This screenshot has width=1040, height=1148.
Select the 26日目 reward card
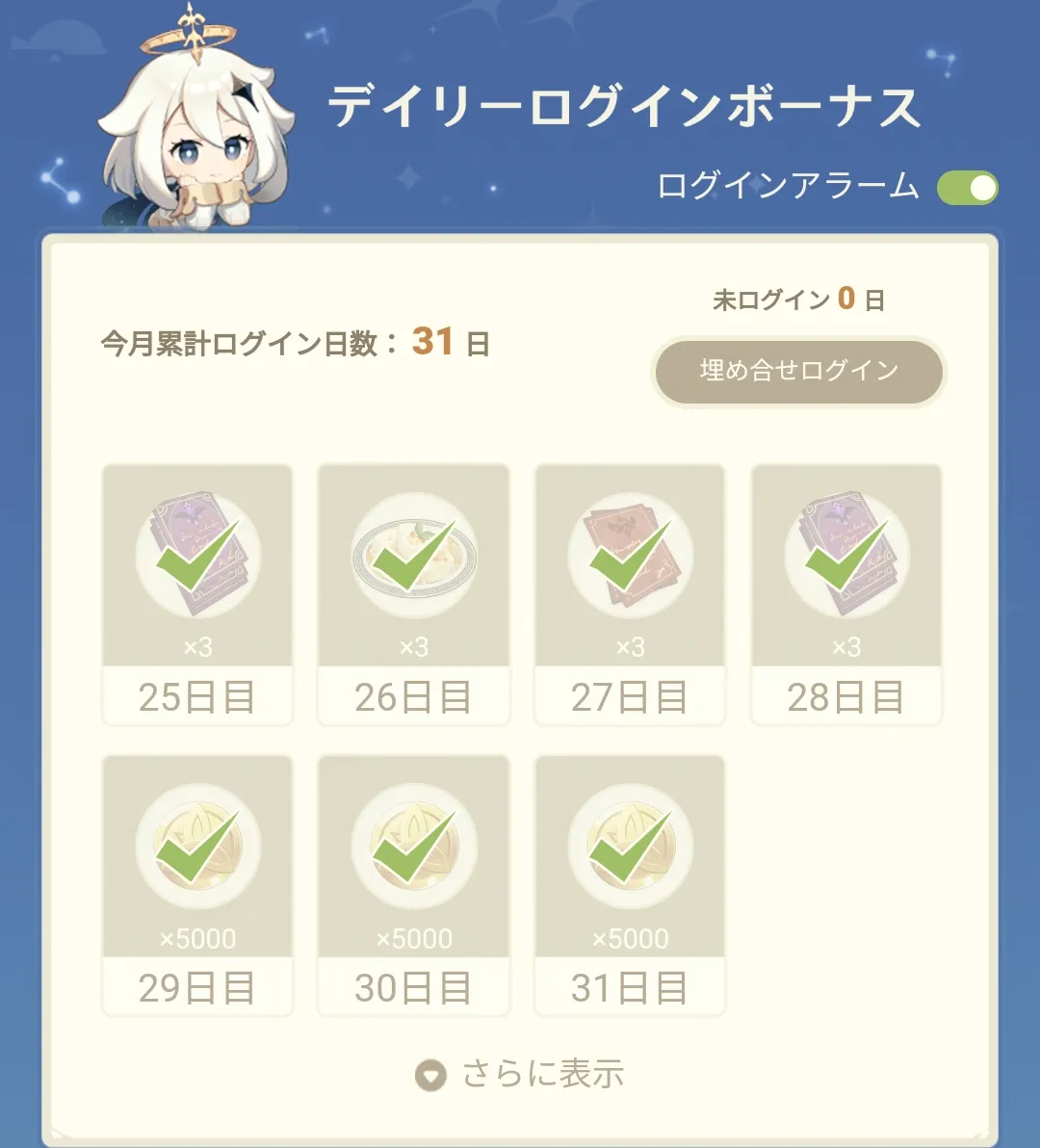click(413, 593)
